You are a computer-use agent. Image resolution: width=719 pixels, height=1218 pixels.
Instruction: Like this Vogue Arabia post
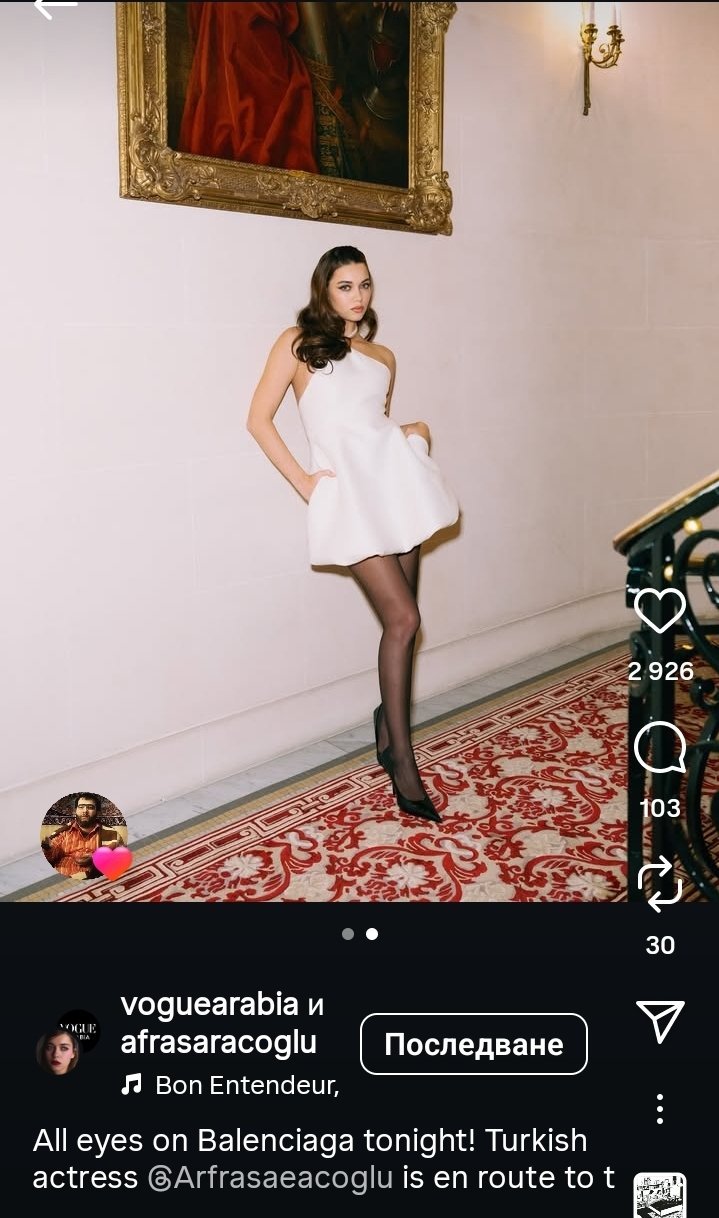pos(660,611)
